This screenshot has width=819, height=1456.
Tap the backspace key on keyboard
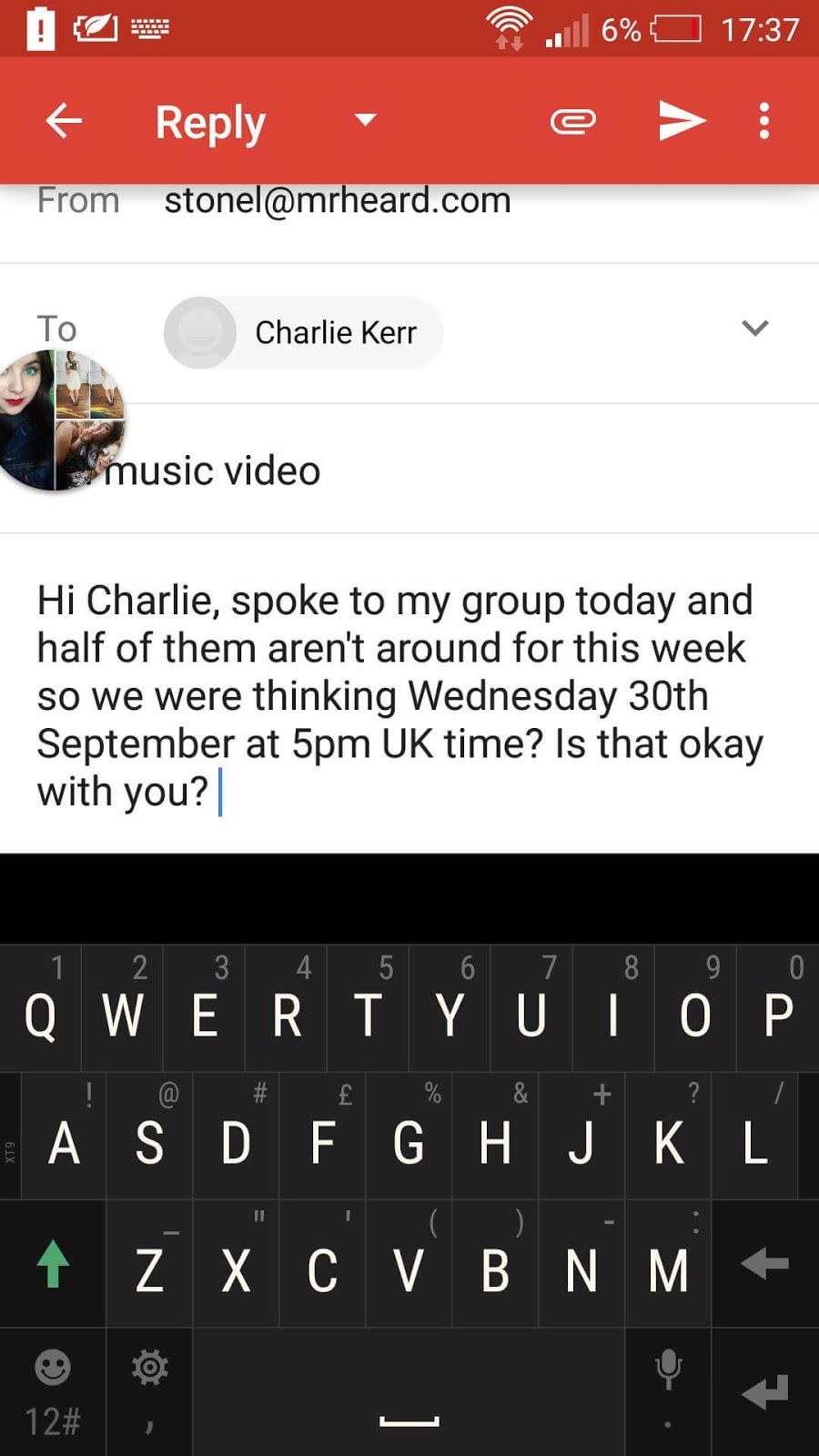pos(765,1264)
